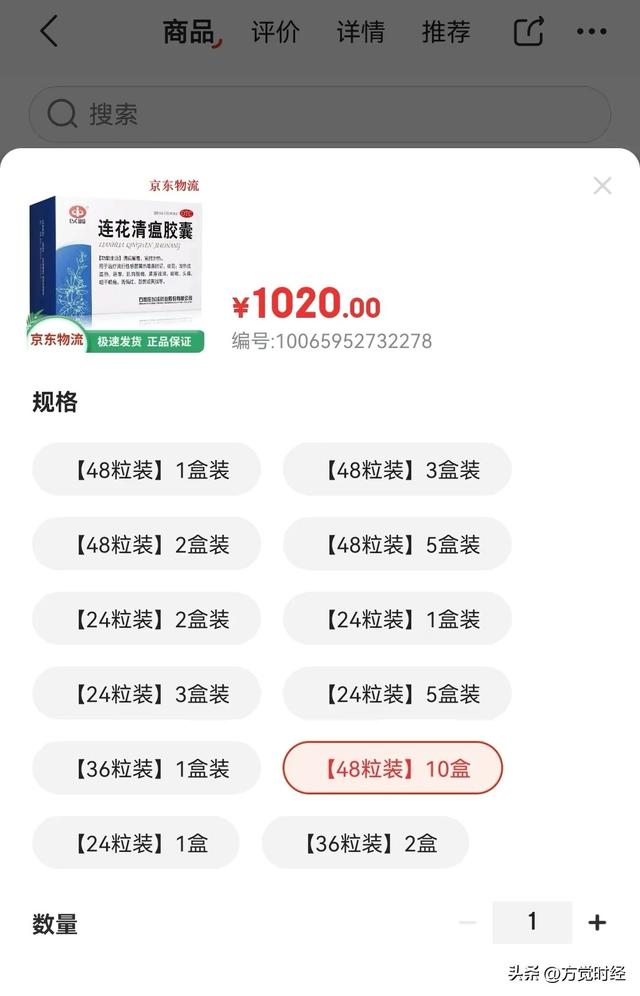Select 【24粒装】3盒装 variant

146,693
